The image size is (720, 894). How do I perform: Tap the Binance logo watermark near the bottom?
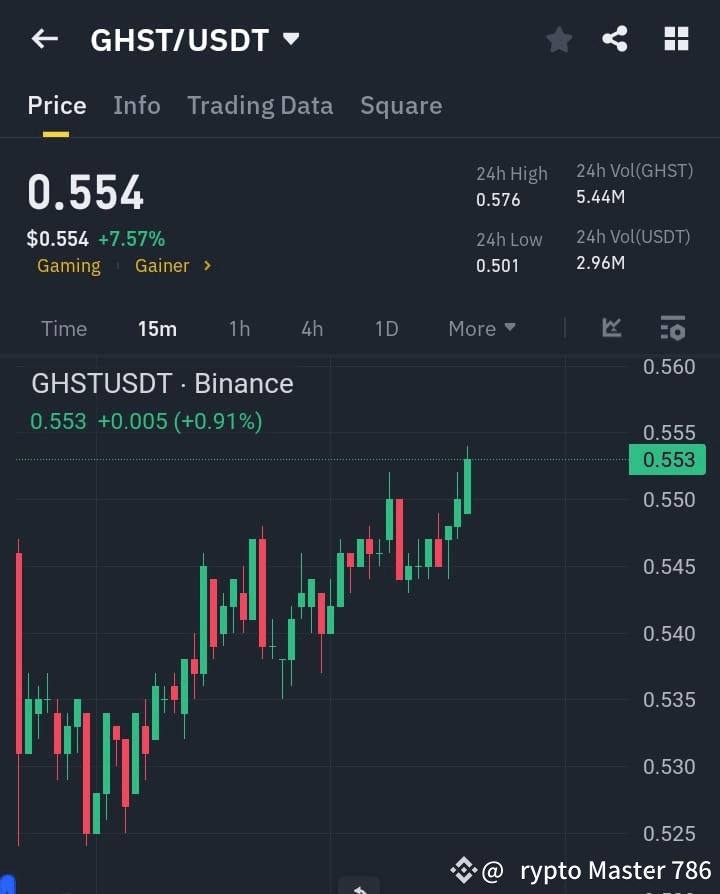pyautogui.click(x=462, y=870)
